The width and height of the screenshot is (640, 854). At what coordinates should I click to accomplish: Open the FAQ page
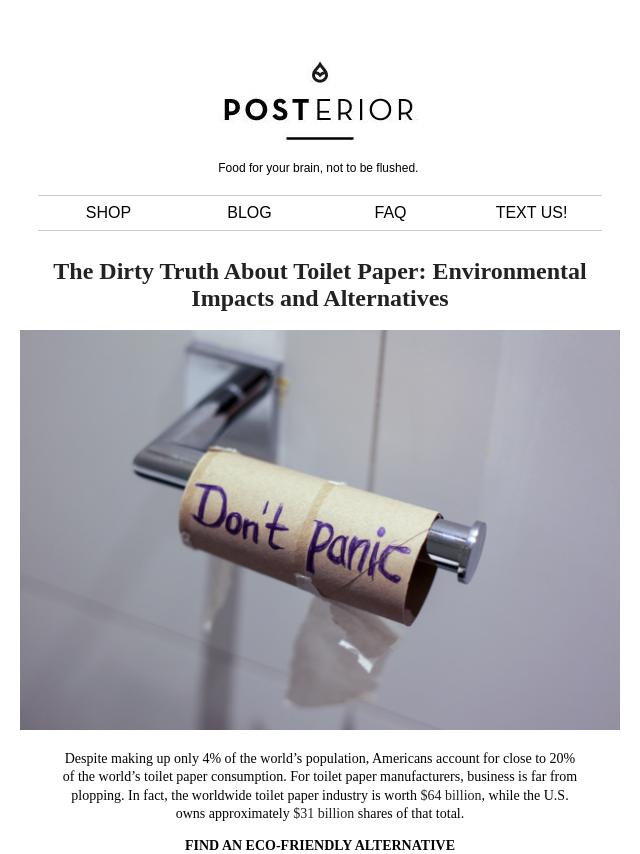pyautogui.click(x=390, y=212)
